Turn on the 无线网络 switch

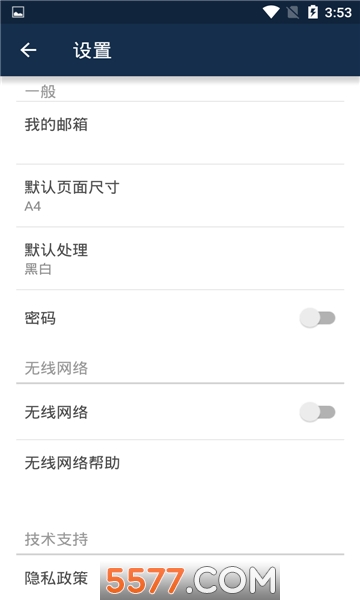(x=317, y=412)
